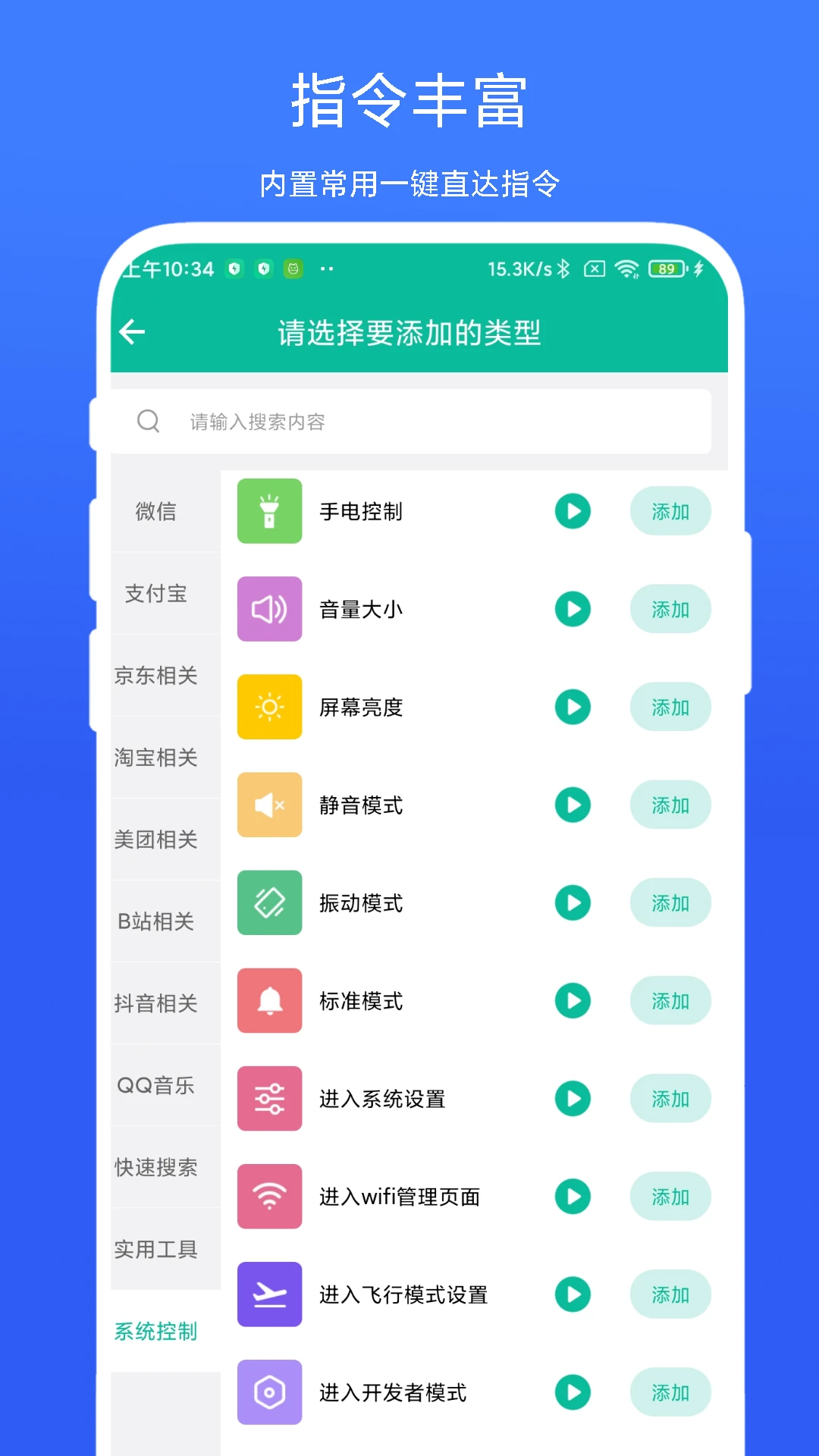This screenshot has height=1456, width=819.
Task: Play the 音量大小 command preview
Action: pyautogui.click(x=573, y=609)
